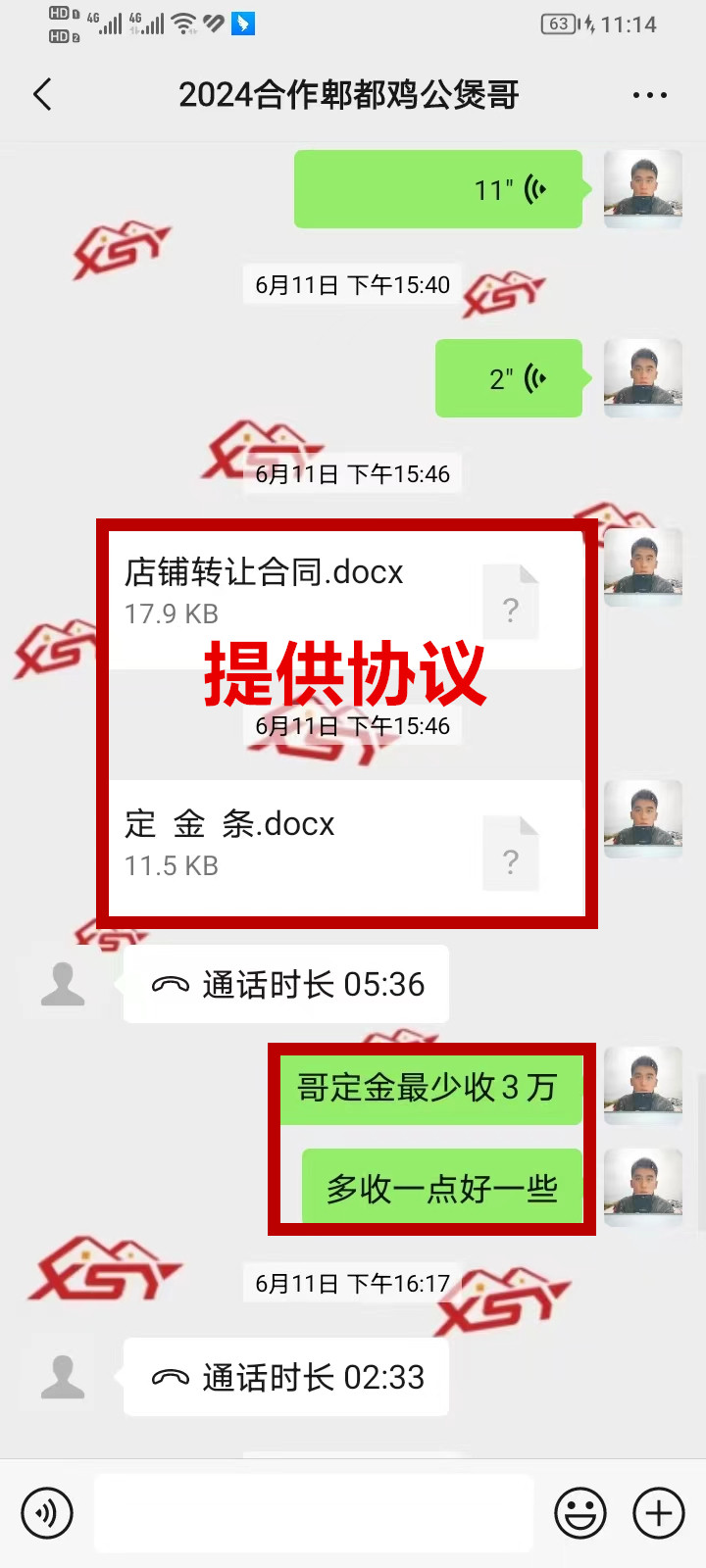This screenshot has width=706, height=1568.
Task: Tap the 通话时长 05:36 call record
Action: (x=286, y=984)
